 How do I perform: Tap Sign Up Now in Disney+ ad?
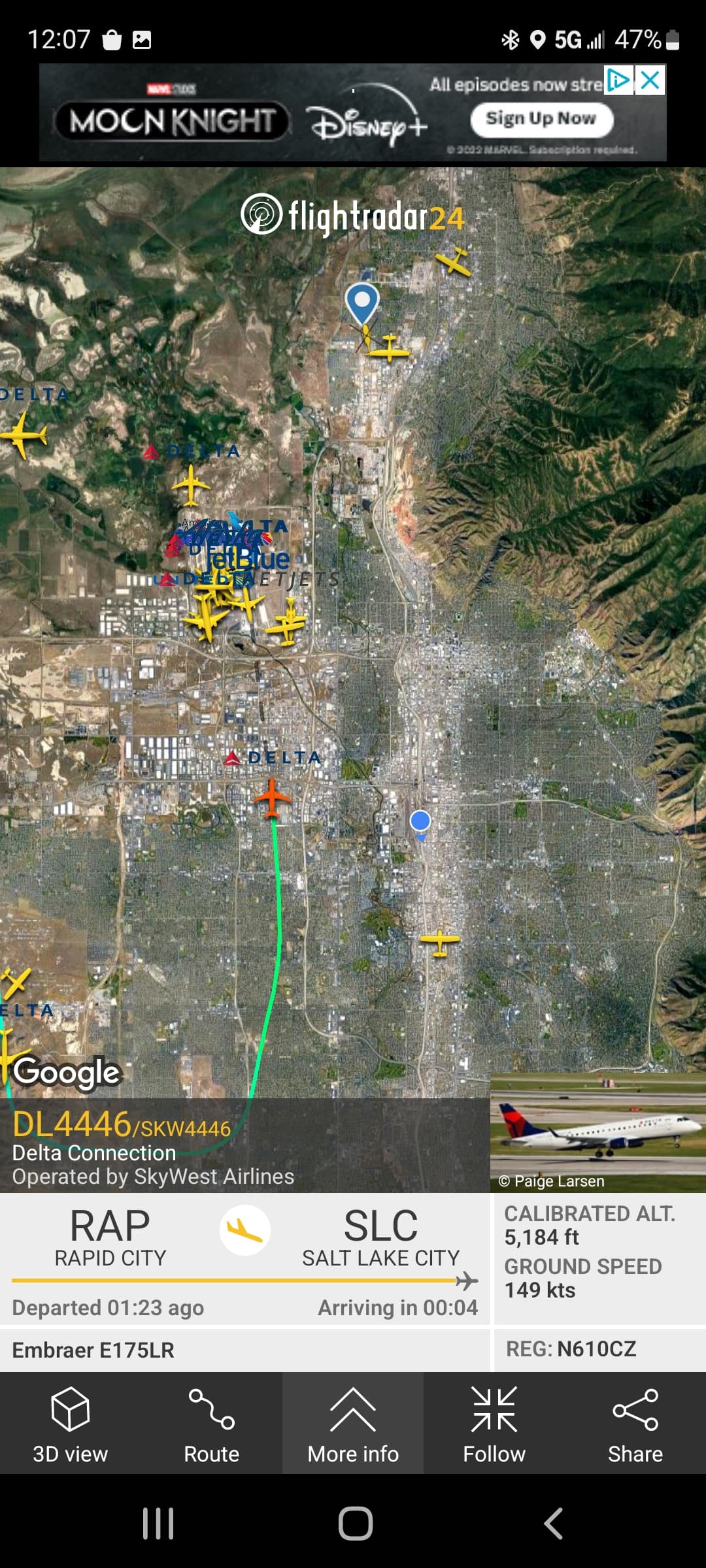tap(541, 119)
